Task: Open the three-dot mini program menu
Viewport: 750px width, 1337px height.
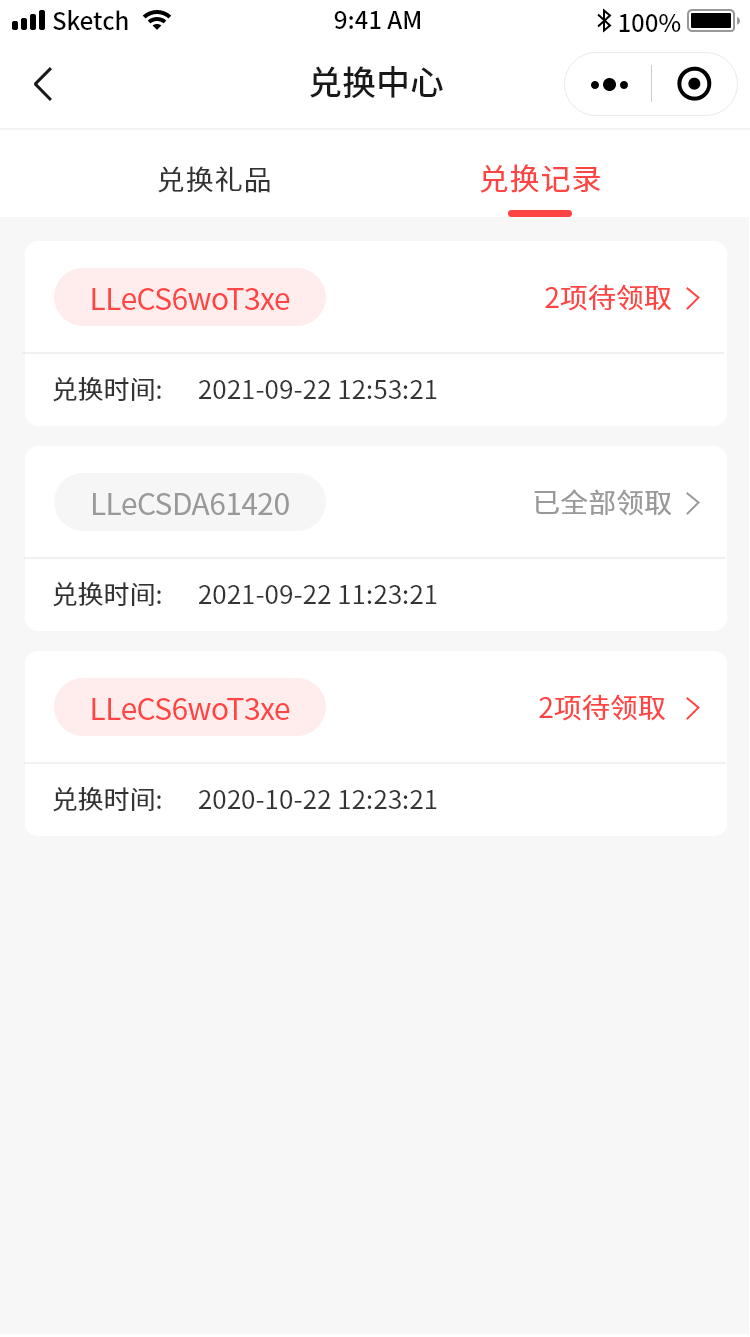Action: (x=609, y=84)
